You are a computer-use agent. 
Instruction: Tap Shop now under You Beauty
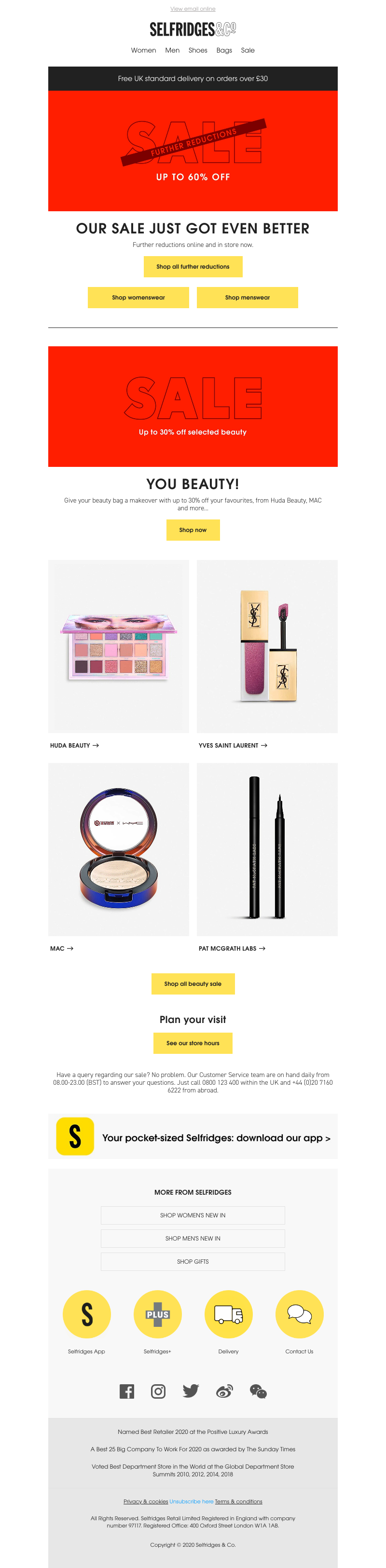(x=193, y=530)
